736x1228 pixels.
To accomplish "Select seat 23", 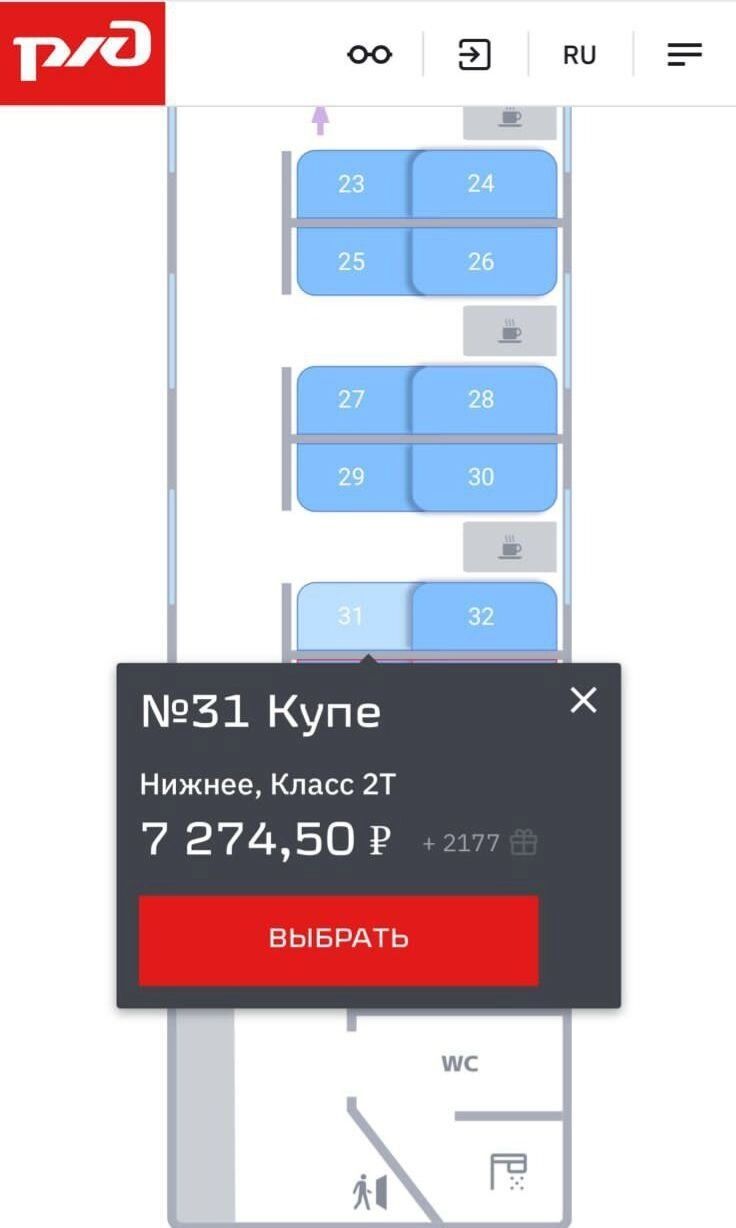I will tap(351, 184).
